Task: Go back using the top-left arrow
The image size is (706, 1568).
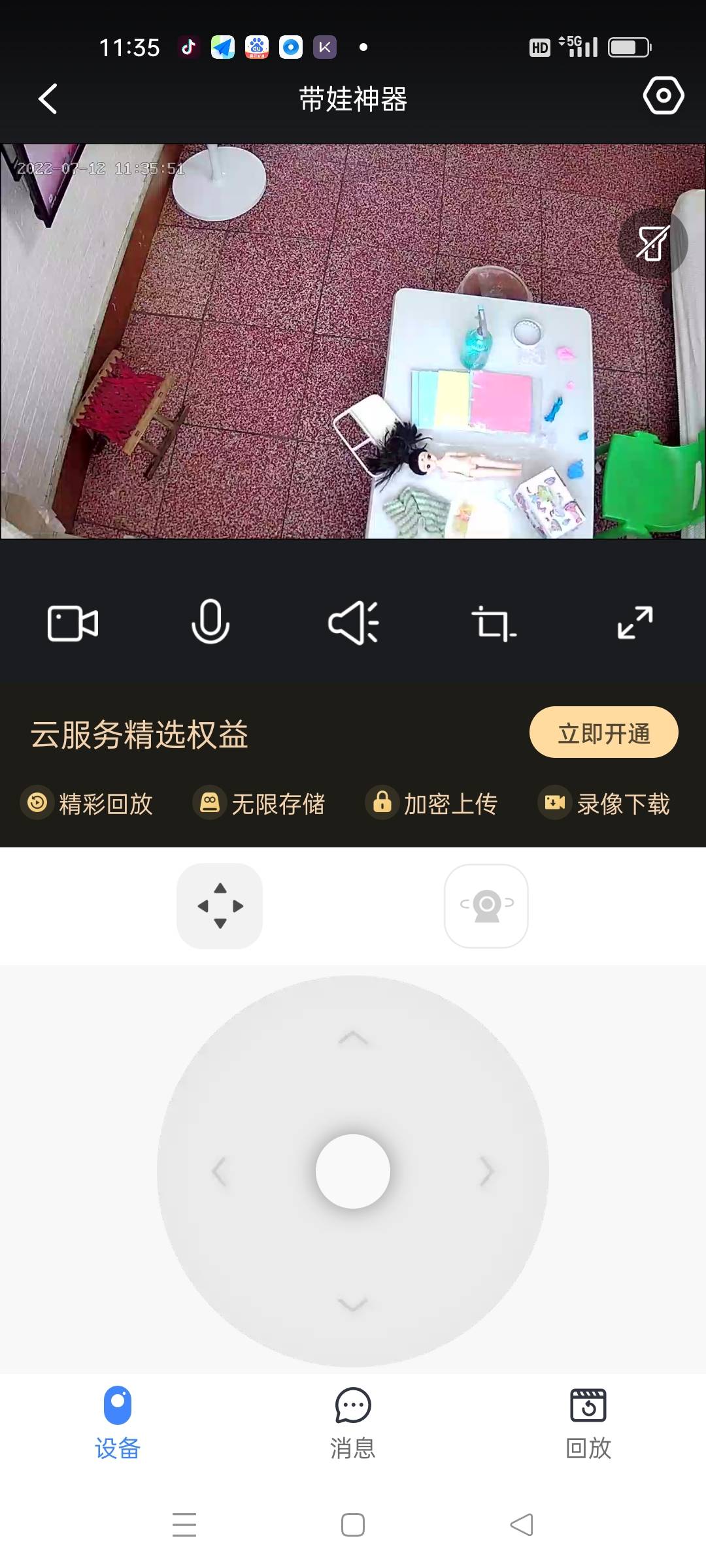Action: (x=47, y=98)
